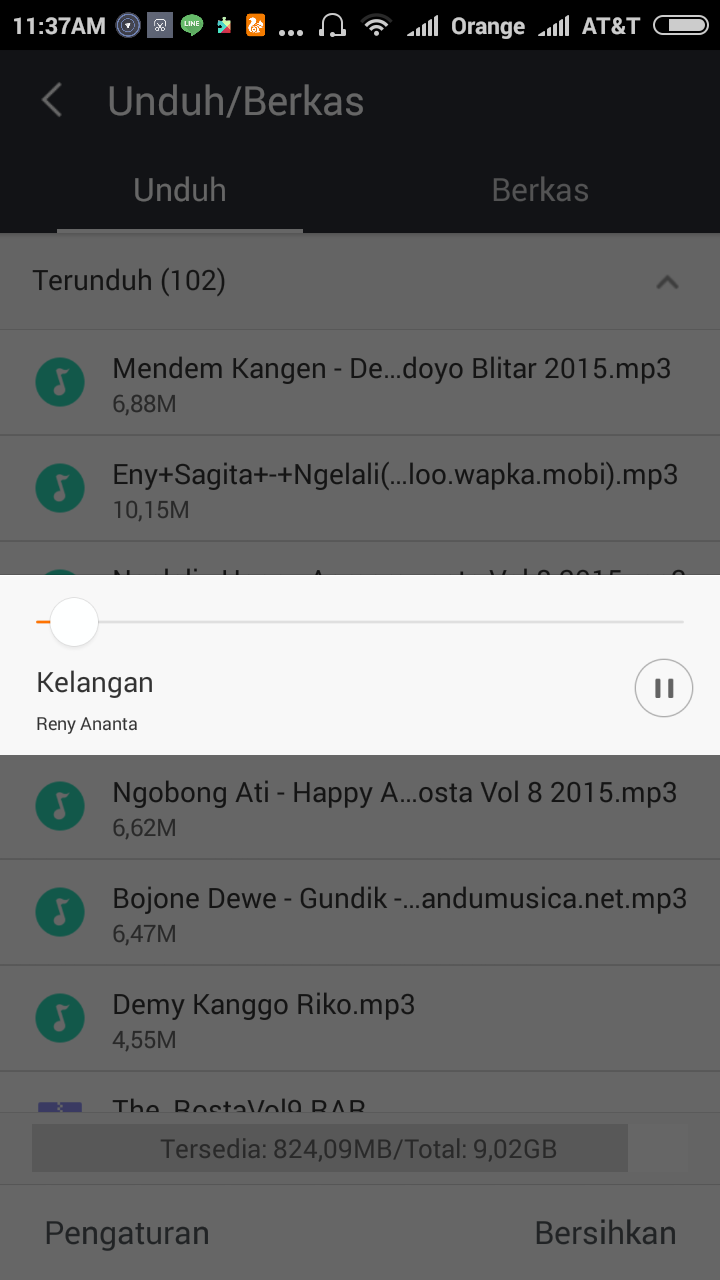Open Pengaturan settings
Viewport: 720px width, 1280px height.
pyautogui.click(x=127, y=1233)
